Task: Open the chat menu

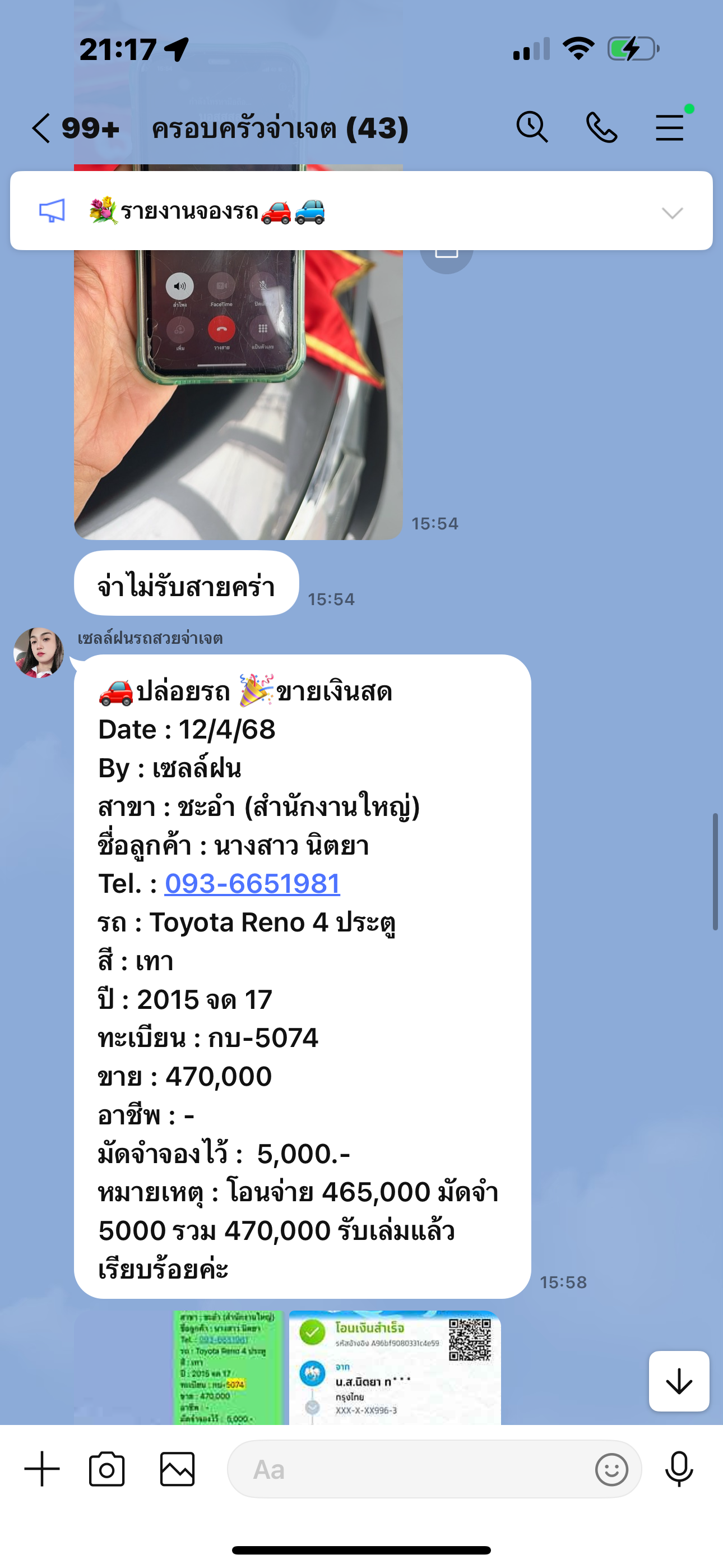Action: (x=669, y=128)
